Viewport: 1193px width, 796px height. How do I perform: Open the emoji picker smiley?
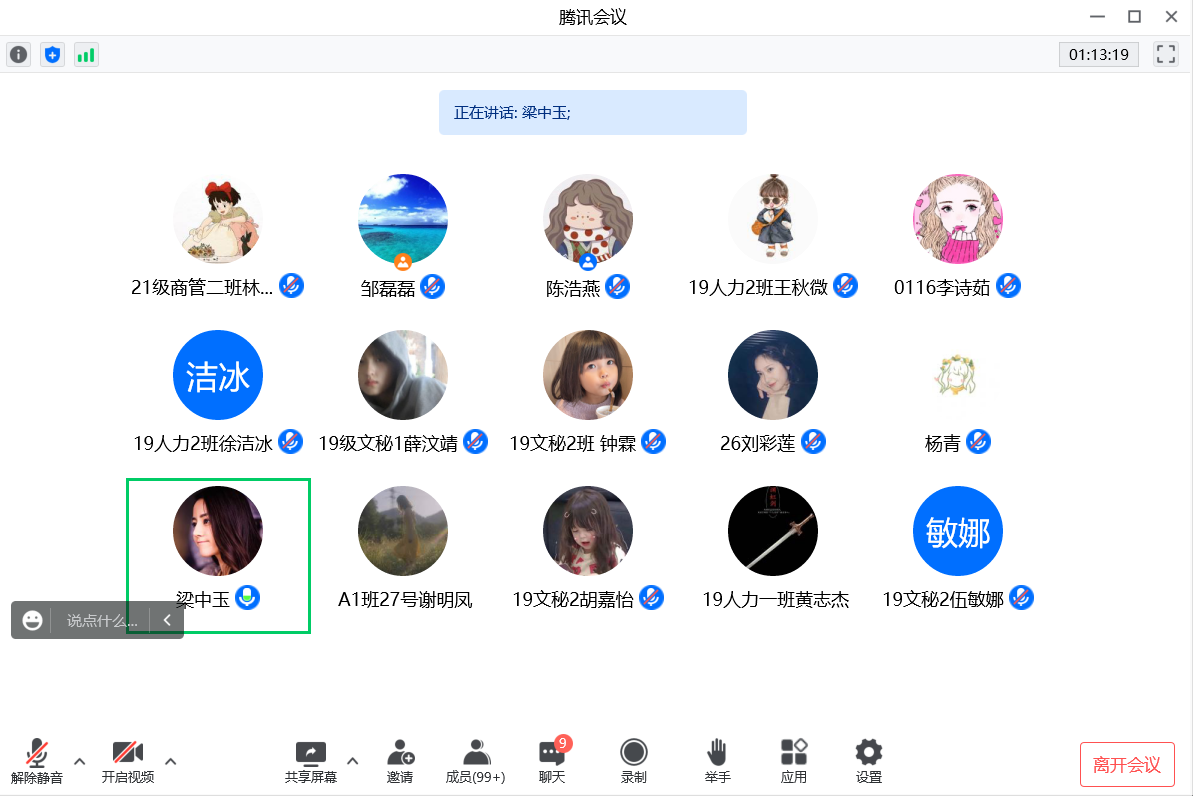[32, 620]
